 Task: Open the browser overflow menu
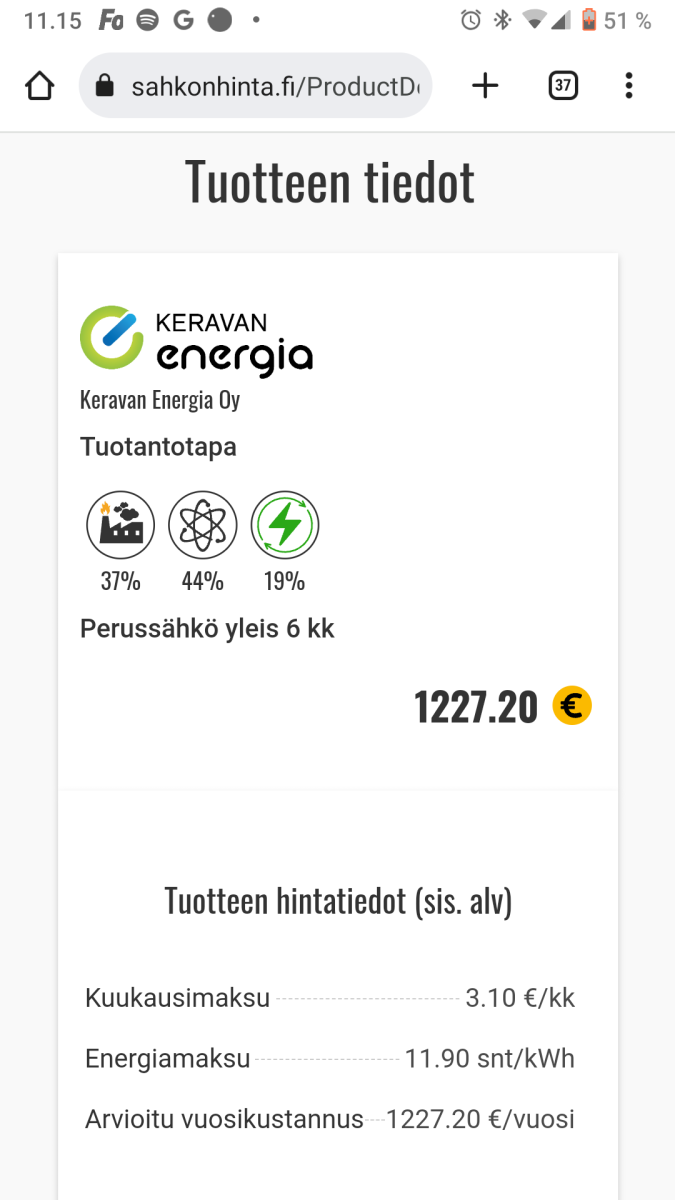(628, 86)
